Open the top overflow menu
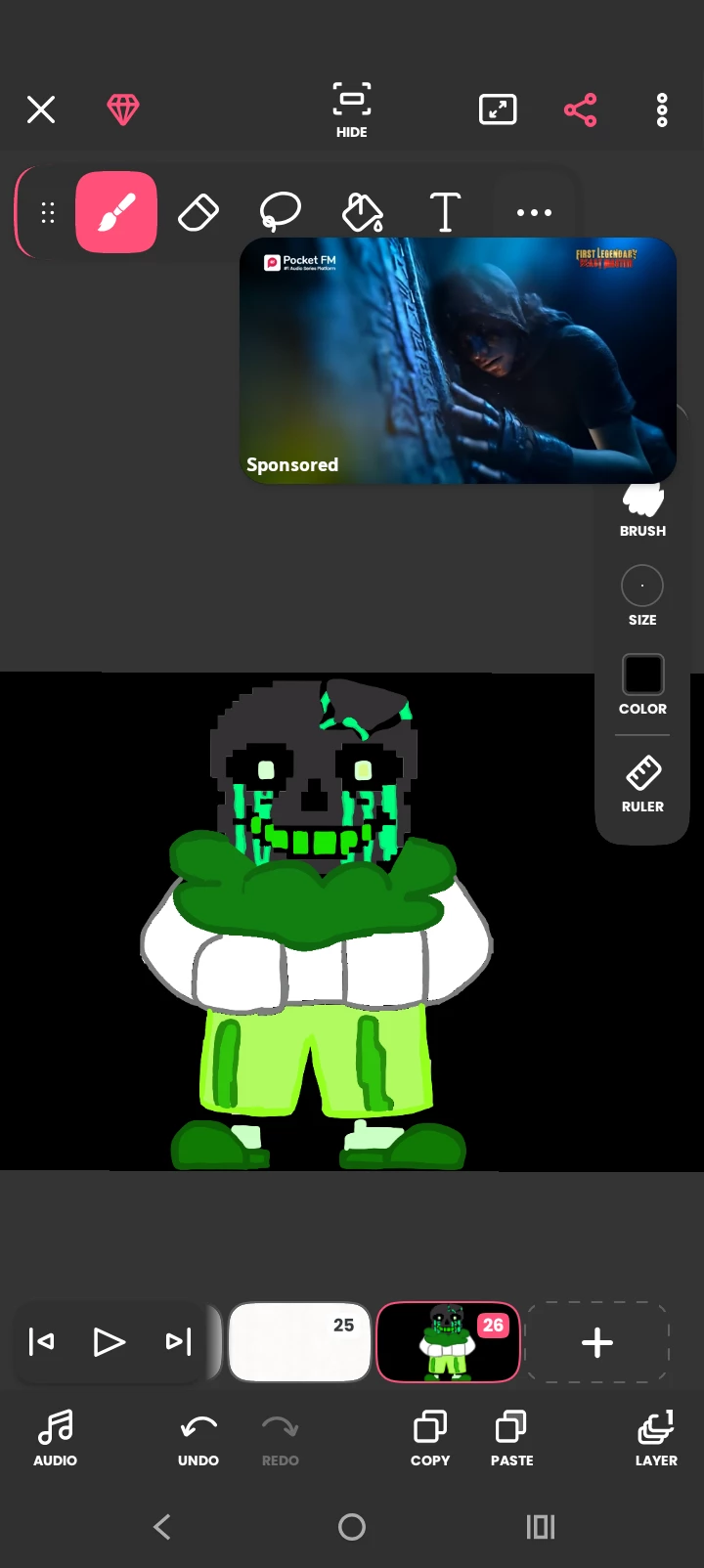 click(x=662, y=109)
